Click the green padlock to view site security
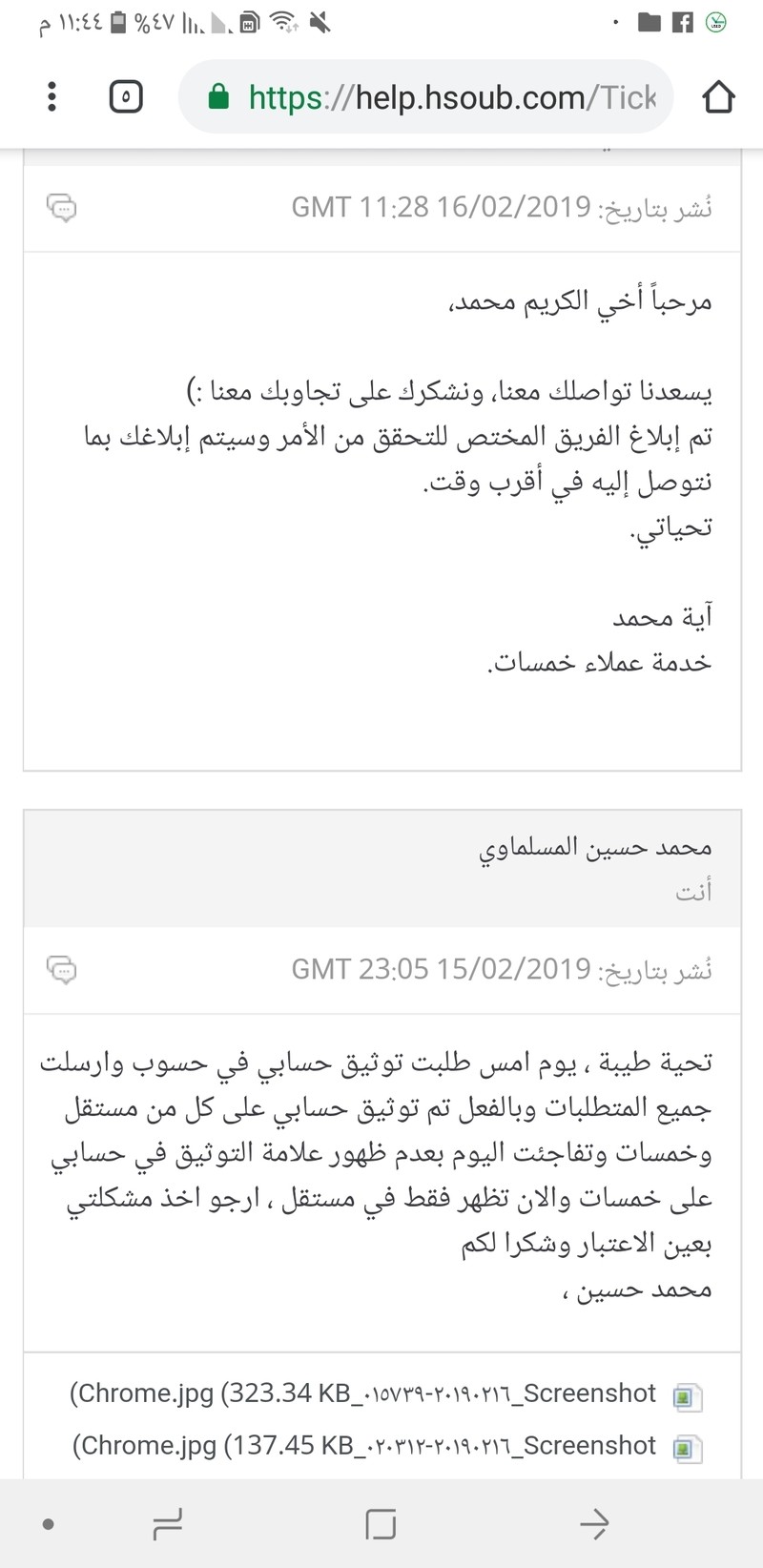 pyautogui.click(x=218, y=96)
